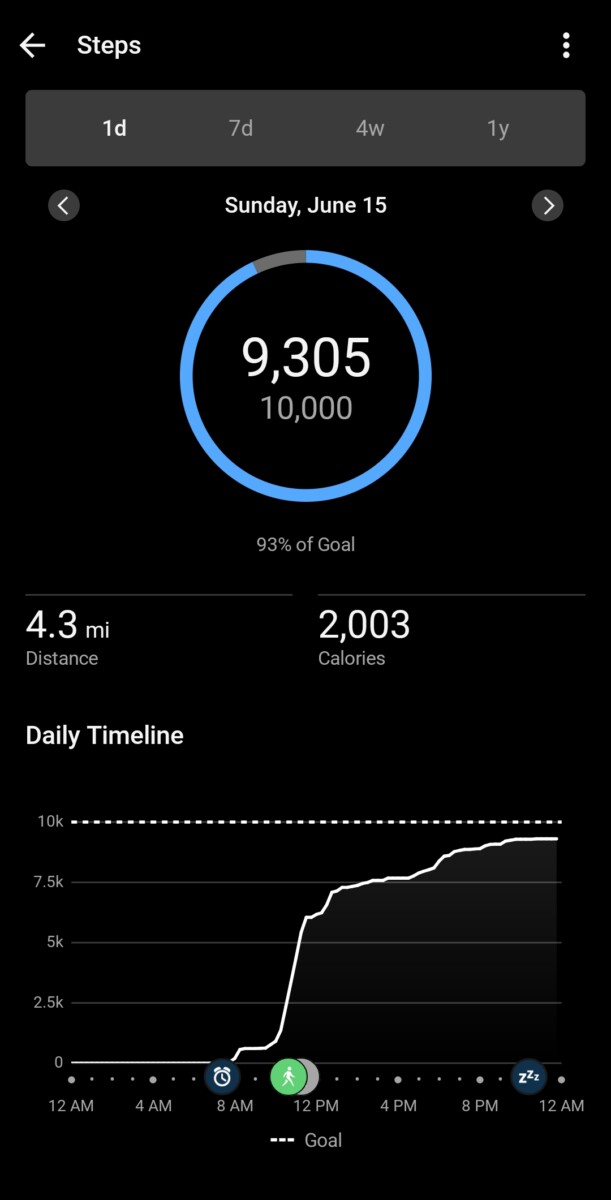Viewport: 611px width, 1200px height.
Task: Switch to the 7d view
Action: click(x=241, y=129)
